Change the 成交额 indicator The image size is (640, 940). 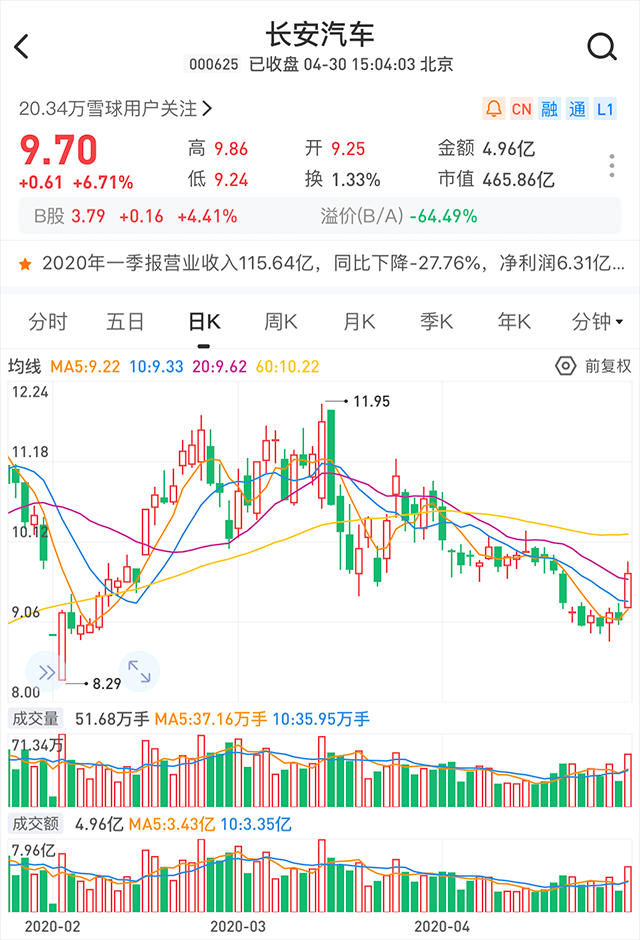pyautogui.click(x=34, y=825)
